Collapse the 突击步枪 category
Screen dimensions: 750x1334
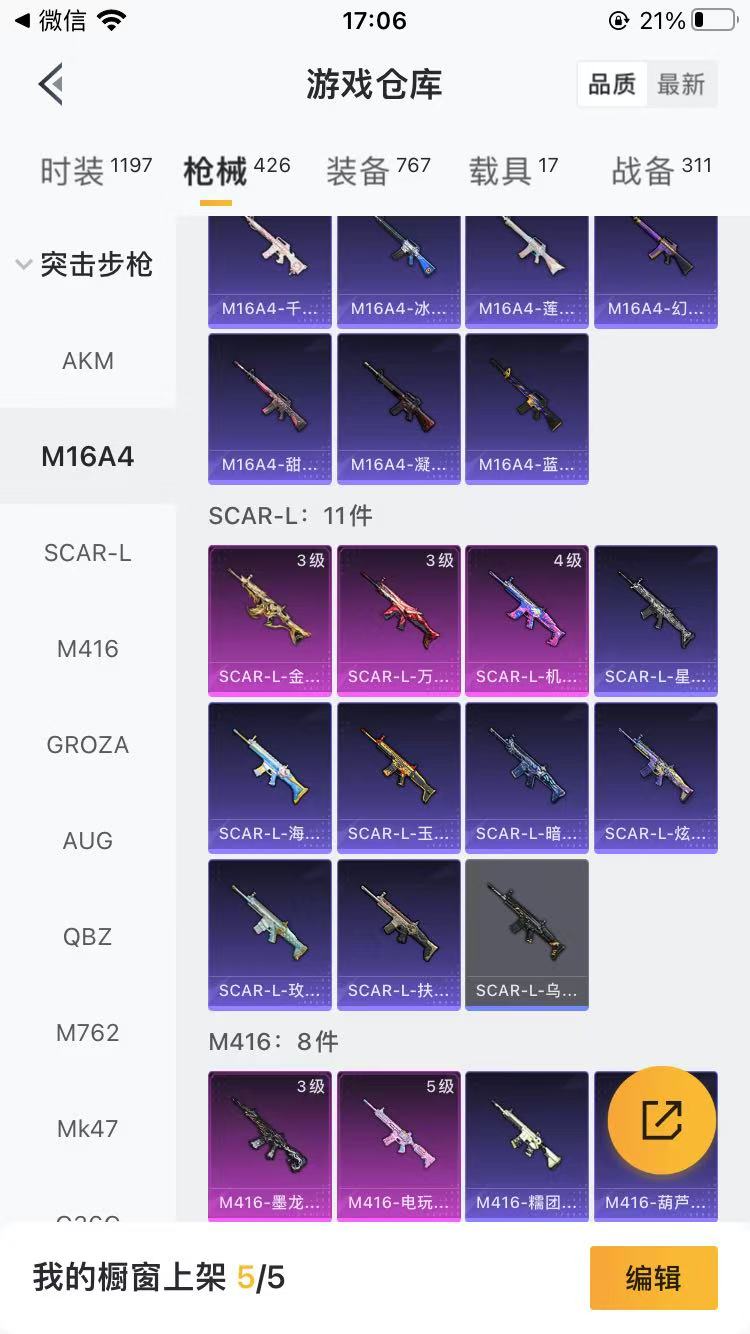(87, 265)
